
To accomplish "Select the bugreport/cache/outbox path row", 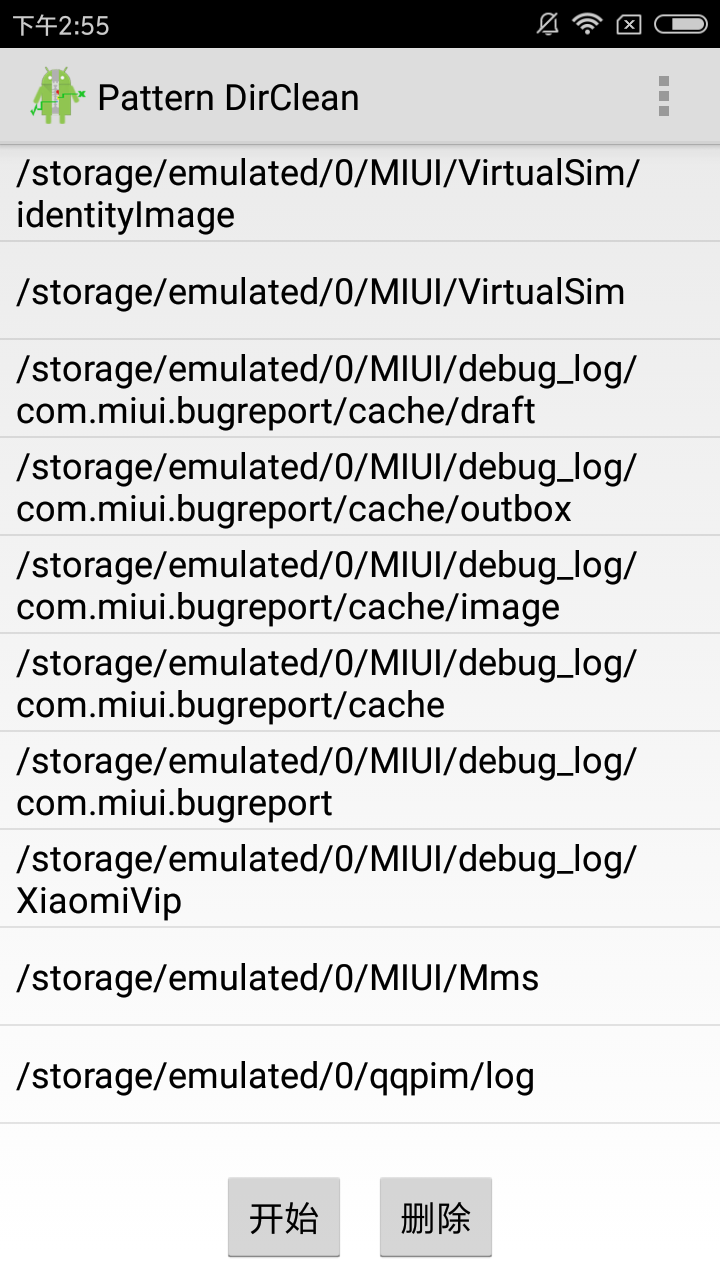I will point(360,487).
